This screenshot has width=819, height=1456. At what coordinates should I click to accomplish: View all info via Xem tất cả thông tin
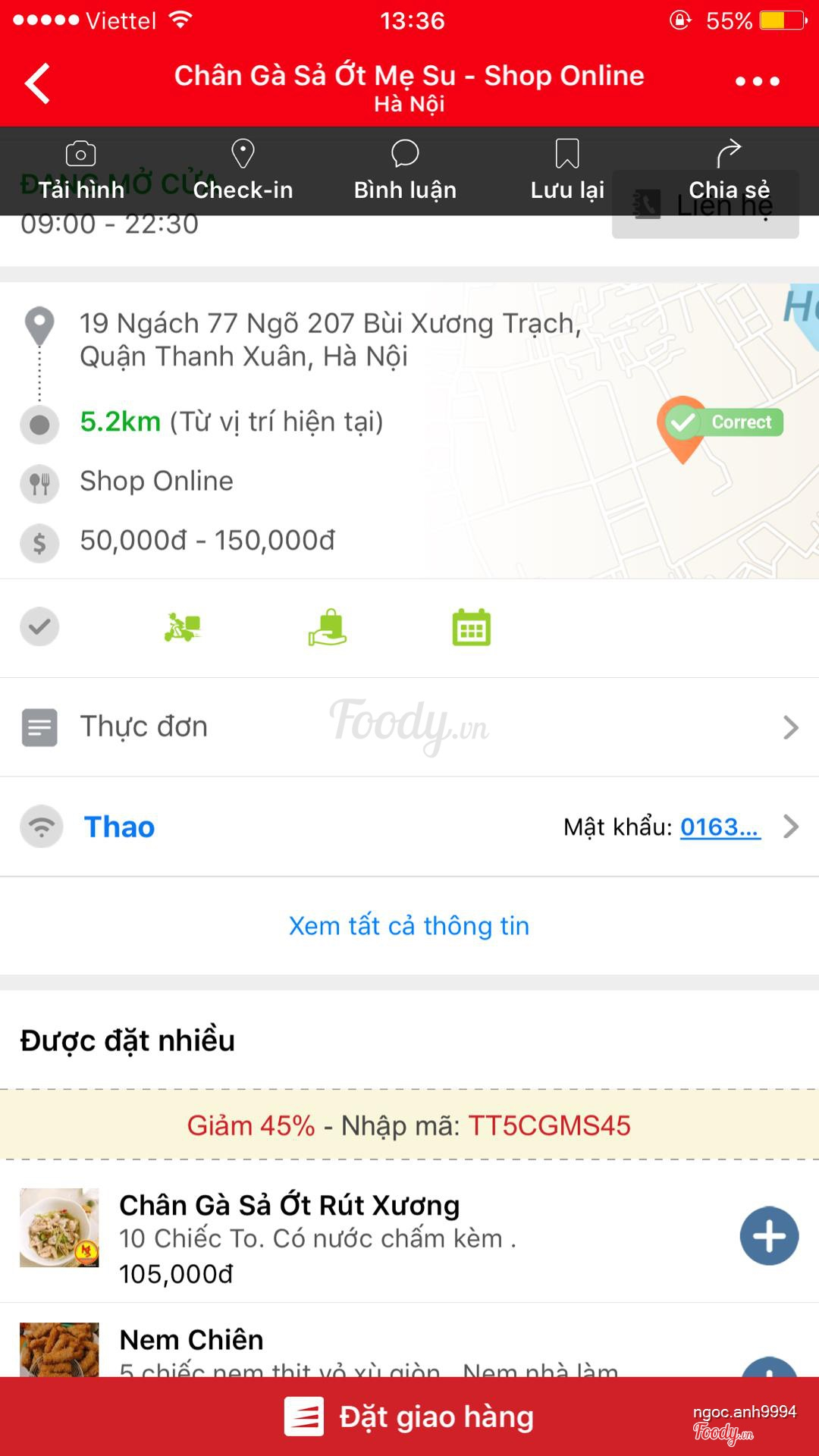(x=409, y=926)
